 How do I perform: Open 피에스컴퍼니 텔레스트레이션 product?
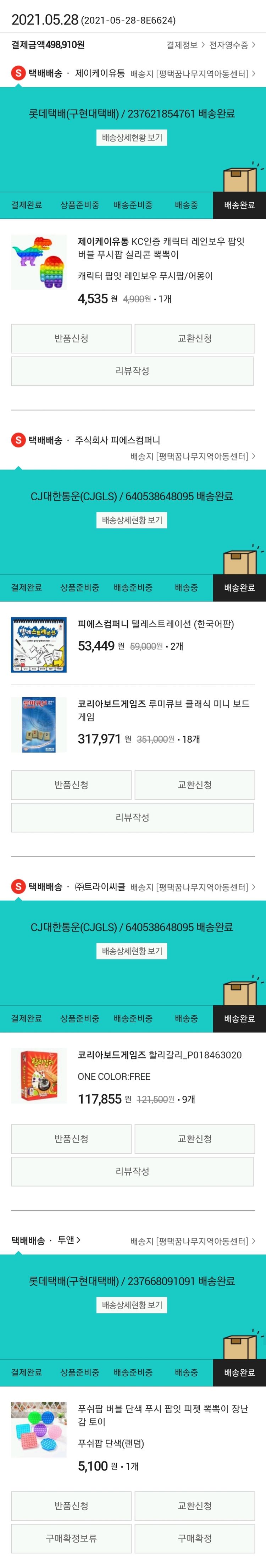[155, 624]
